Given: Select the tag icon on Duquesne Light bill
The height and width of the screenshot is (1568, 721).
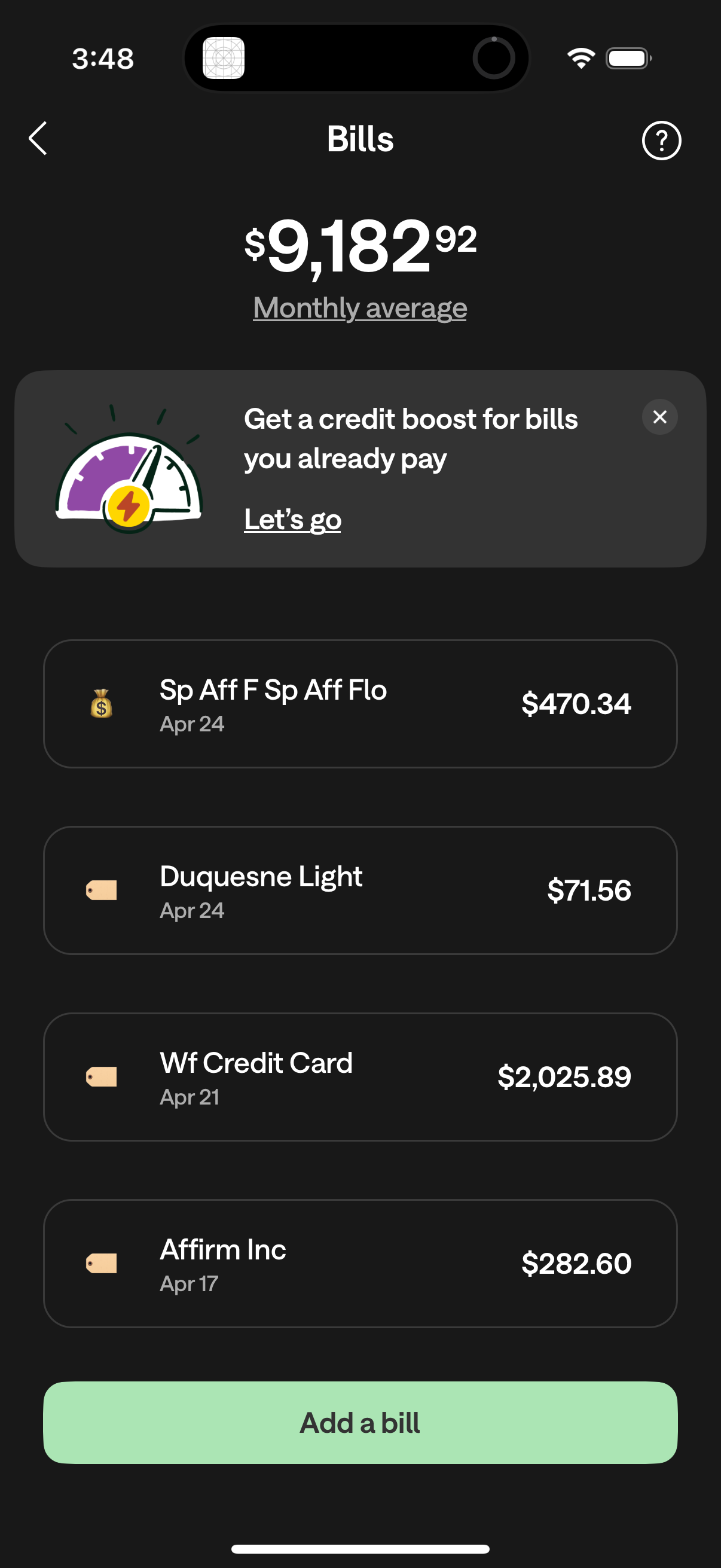Looking at the screenshot, I should (101, 889).
